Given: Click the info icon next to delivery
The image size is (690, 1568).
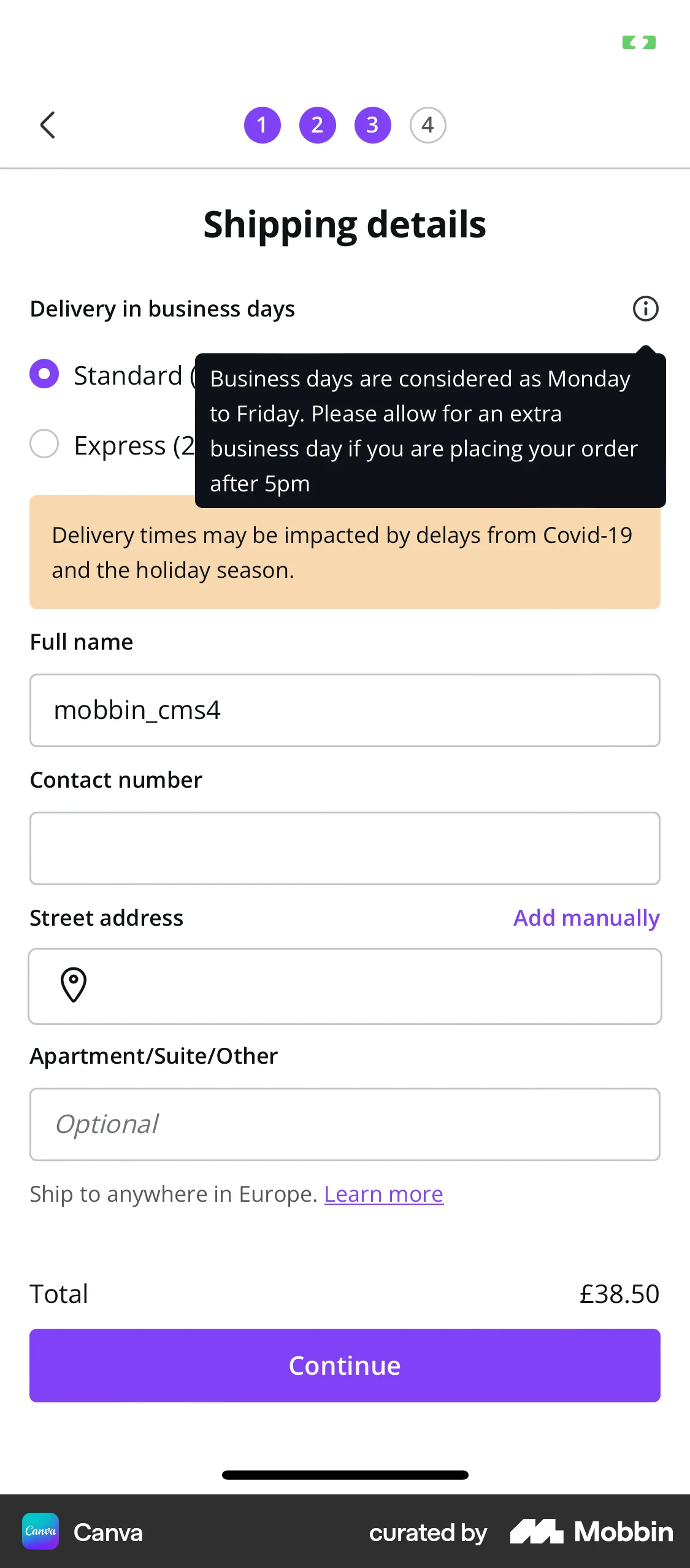Looking at the screenshot, I should coord(645,309).
